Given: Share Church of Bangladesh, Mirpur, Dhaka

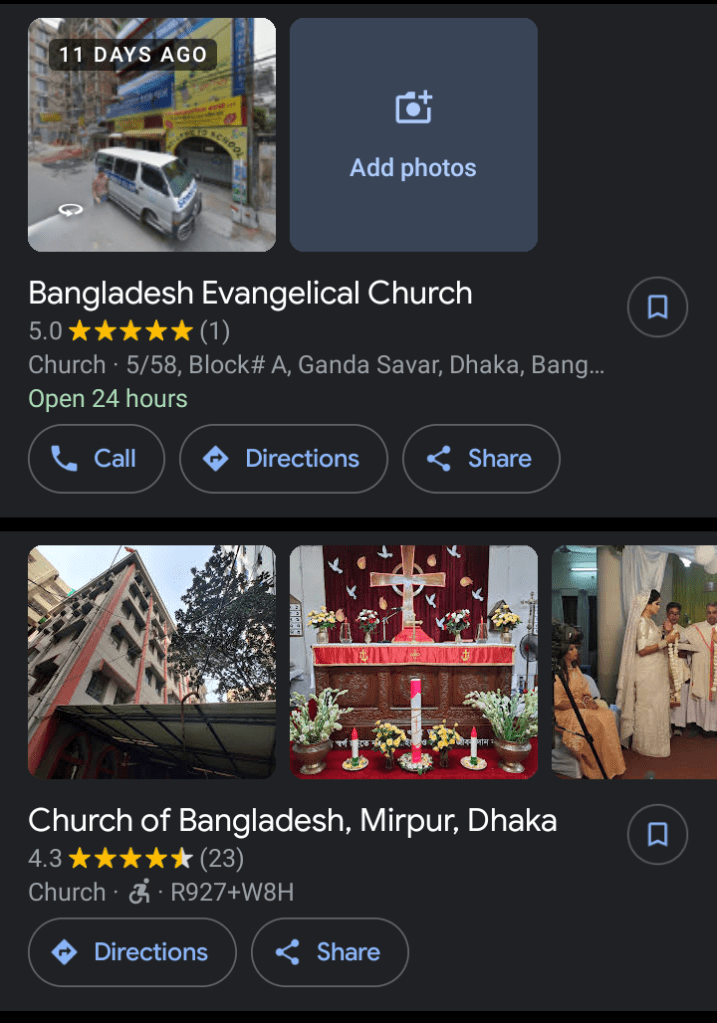Looking at the screenshot, I should pos(330,952).
